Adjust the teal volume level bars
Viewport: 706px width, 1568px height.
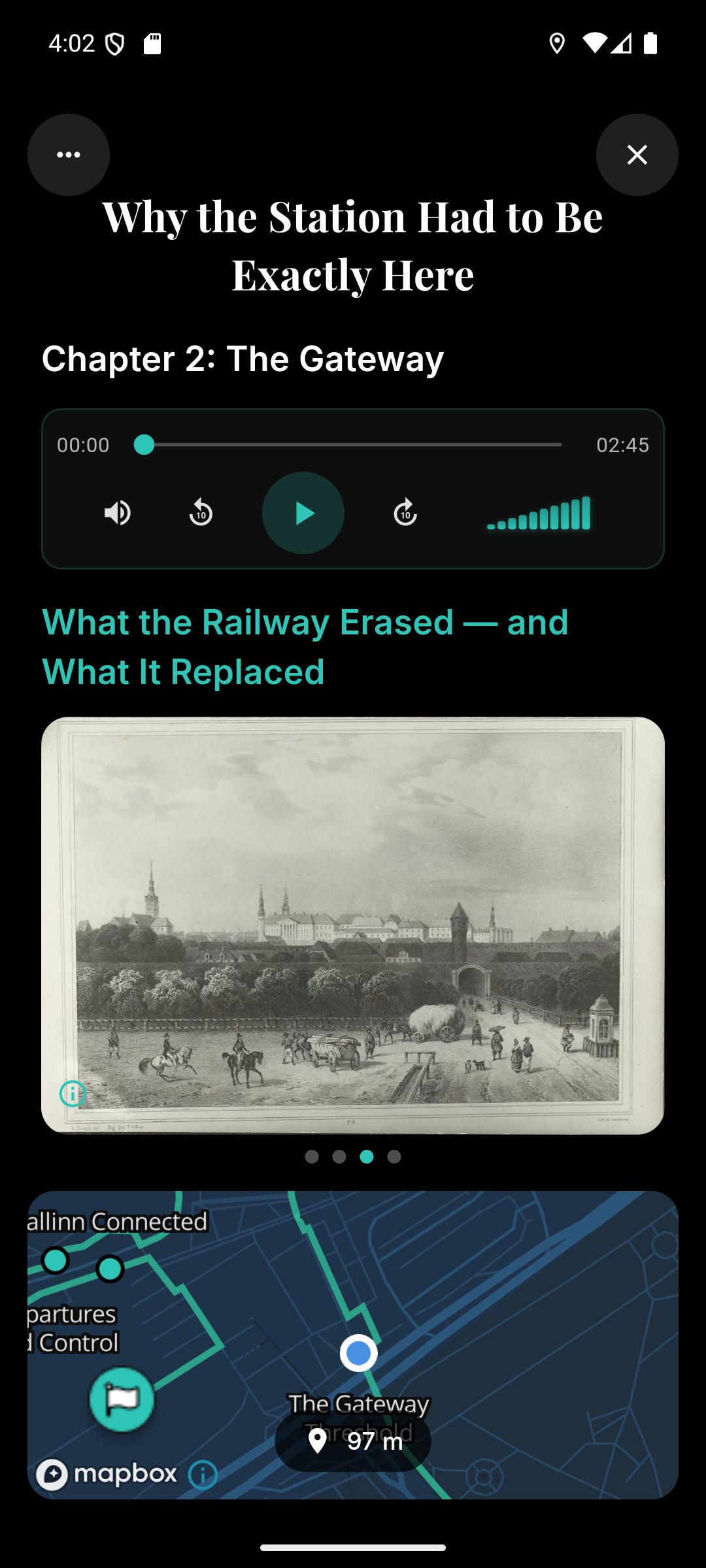[x=539, y=514]
